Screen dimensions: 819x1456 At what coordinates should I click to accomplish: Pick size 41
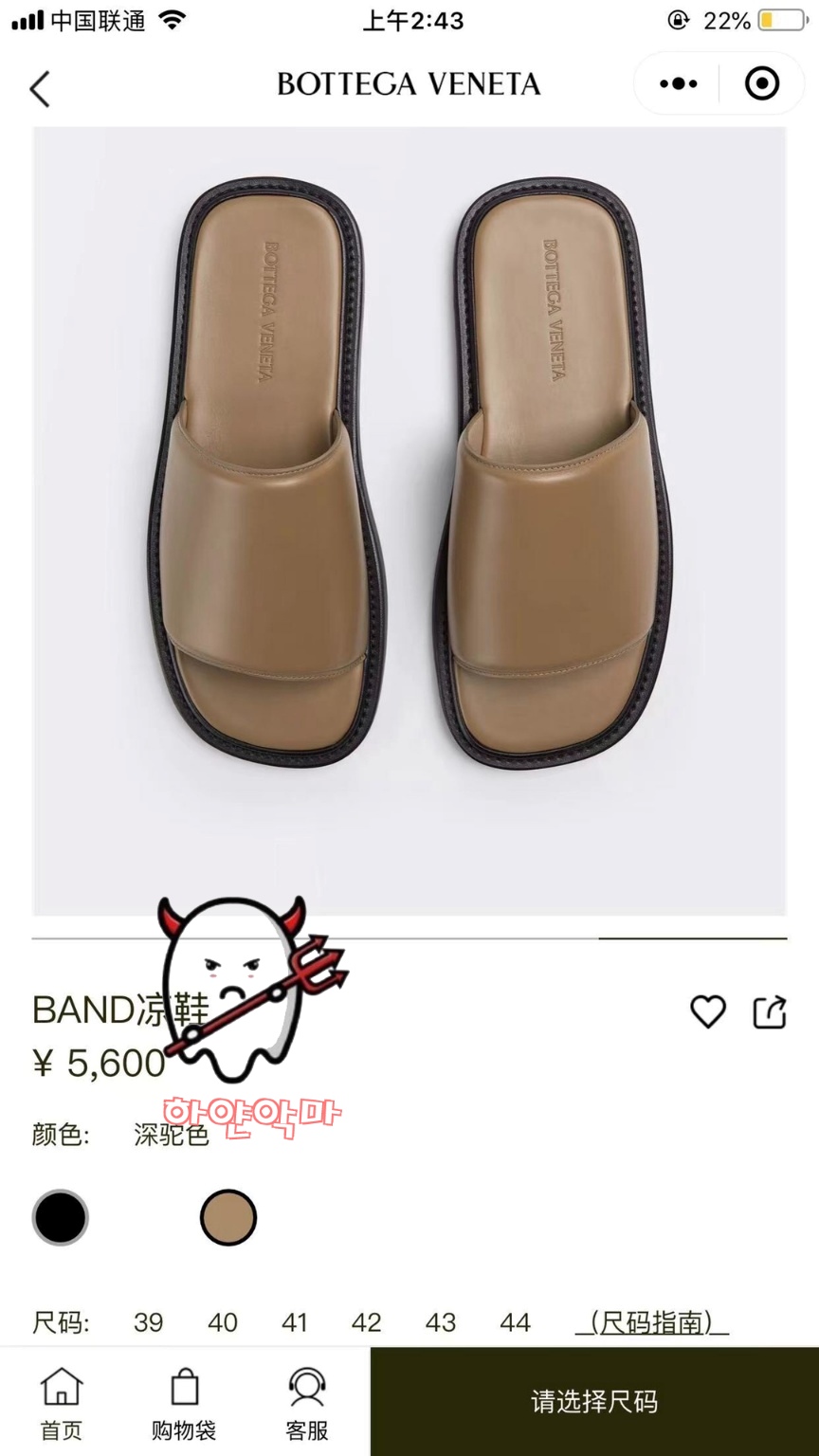tap(295, 1322)
